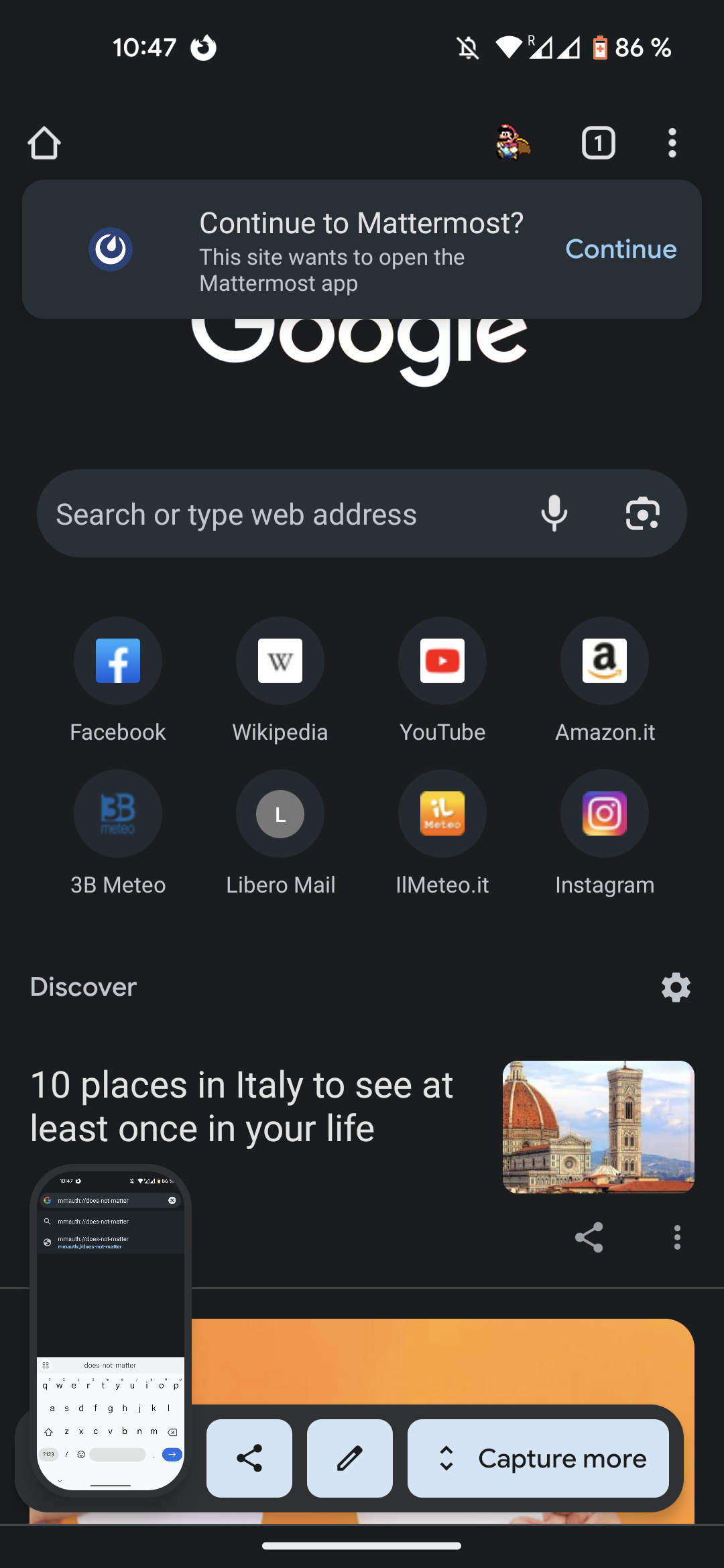The image size is (724, 1568).
Task: Tap the Chrome home icon
Action: [44, 143]
